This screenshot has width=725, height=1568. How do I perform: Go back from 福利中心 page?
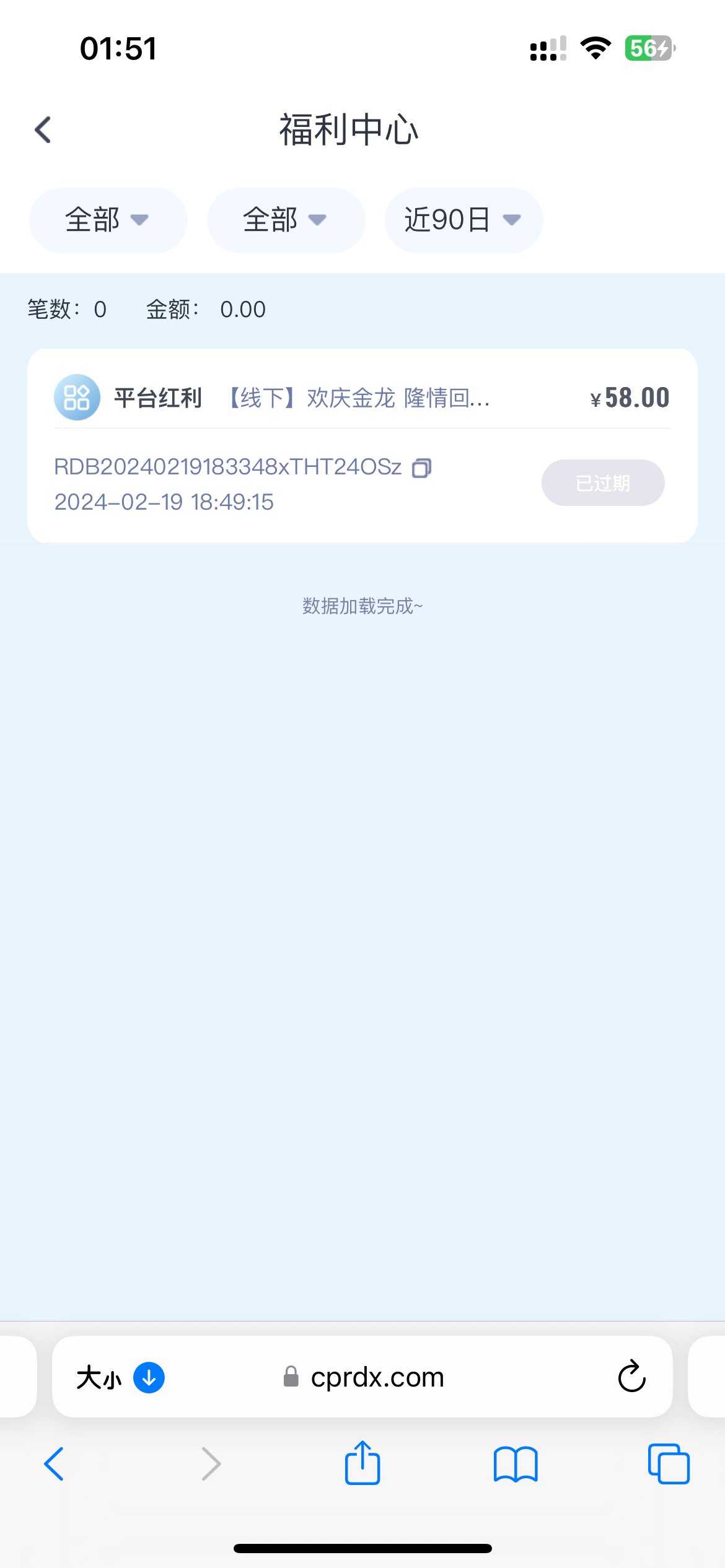click(x=43, y=130)
